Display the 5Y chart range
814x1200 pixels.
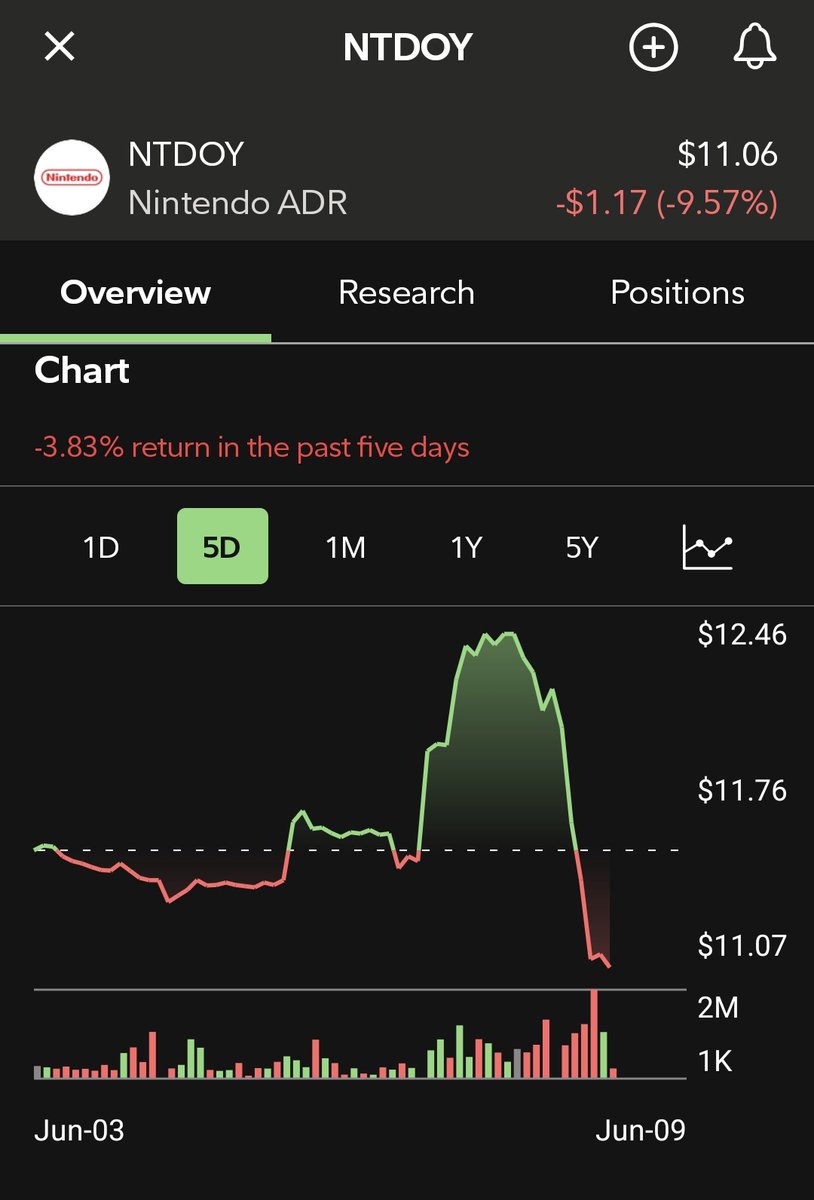[581, 547]
